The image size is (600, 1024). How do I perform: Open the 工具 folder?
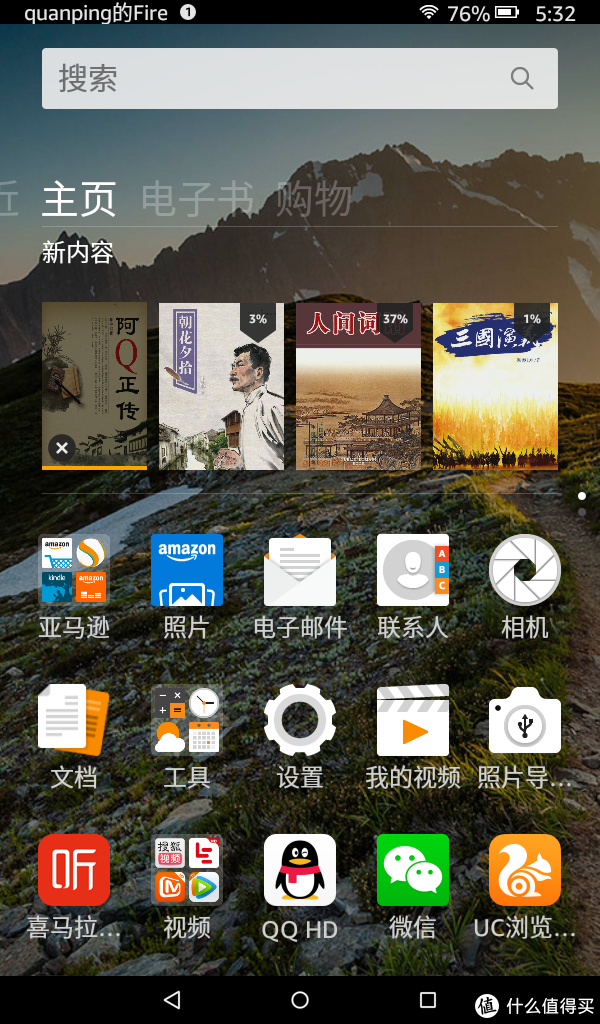pyautogui.click(x=187, y=720)
